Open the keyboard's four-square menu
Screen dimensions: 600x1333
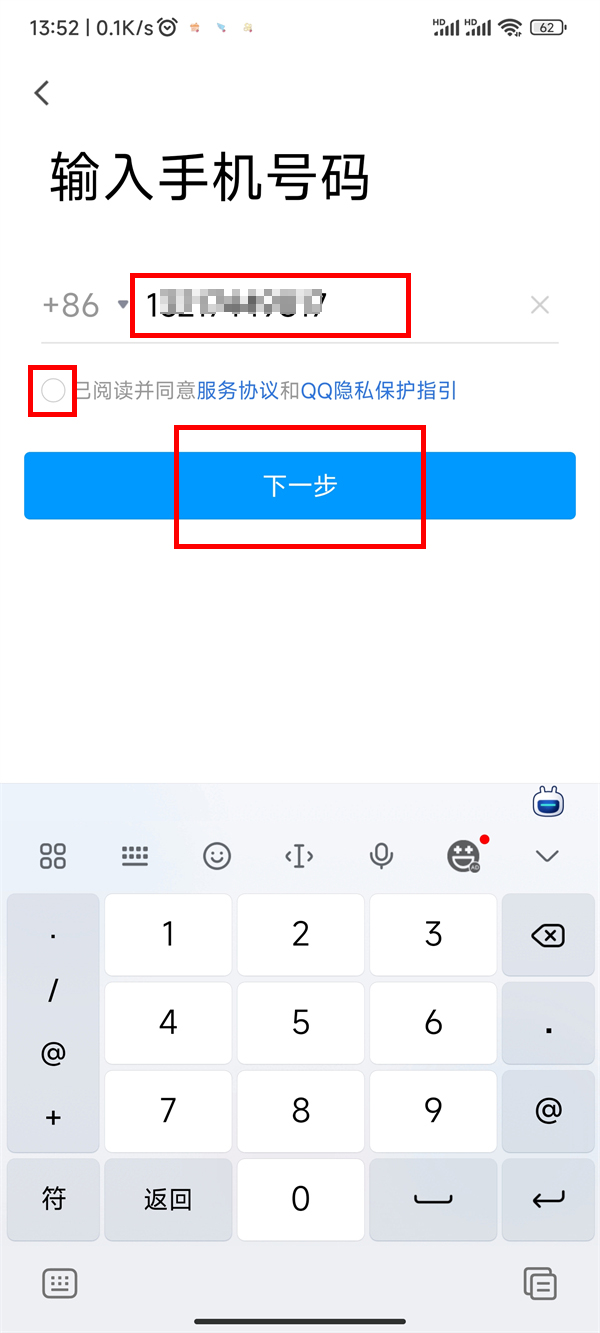coord(53,856)
